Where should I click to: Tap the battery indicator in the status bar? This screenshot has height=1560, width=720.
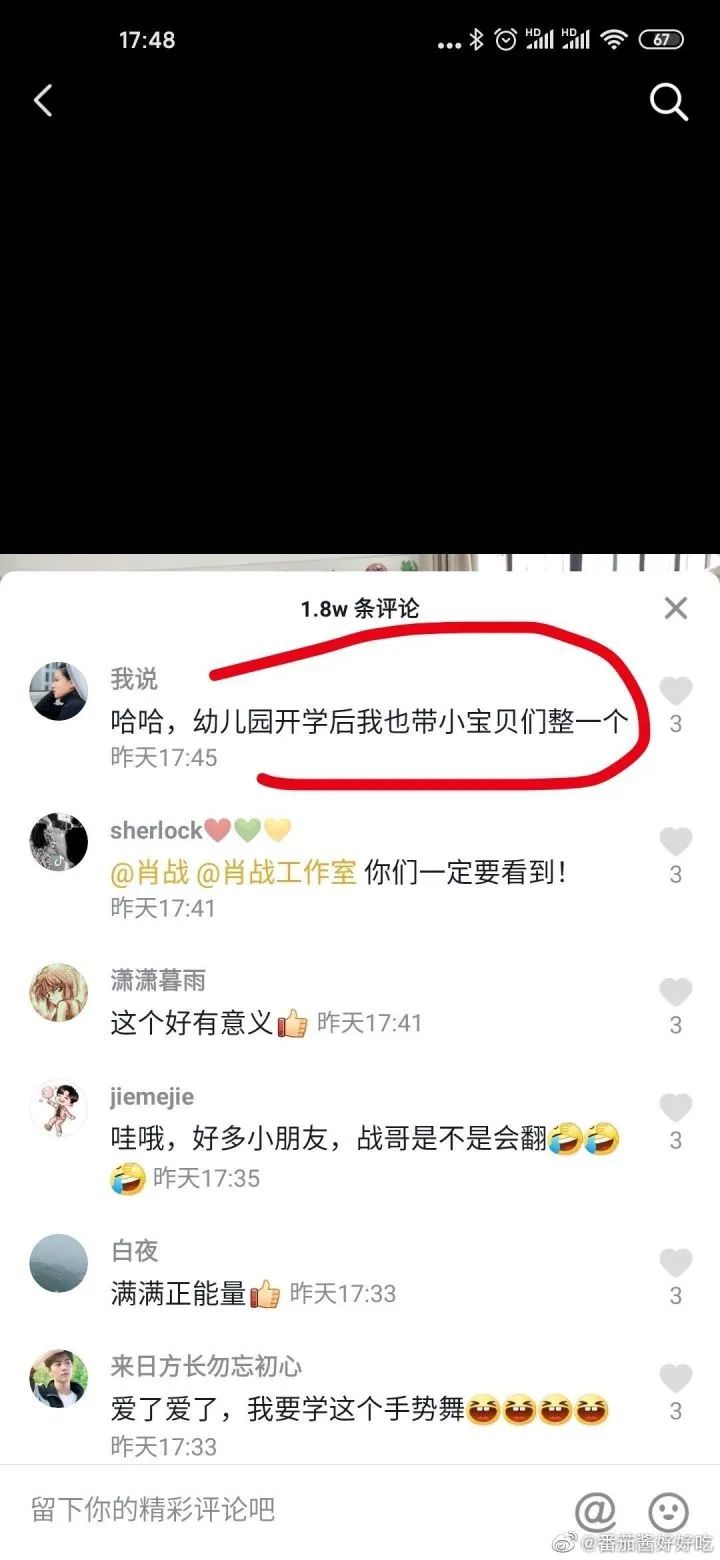[x=660, y=40]
